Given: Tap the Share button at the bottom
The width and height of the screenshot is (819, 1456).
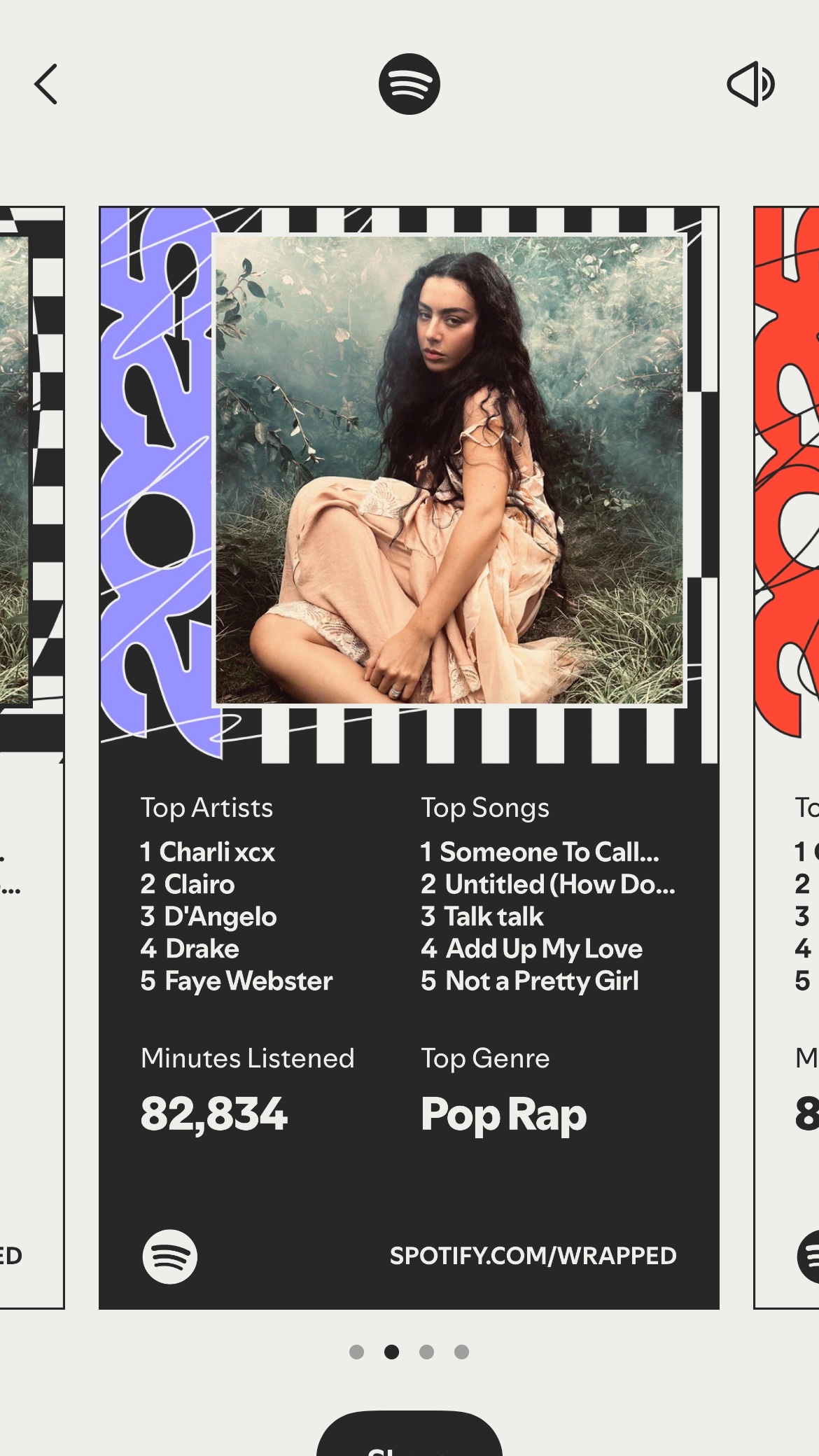Looking at the screenshot, I should click(x=409, y=1434).
